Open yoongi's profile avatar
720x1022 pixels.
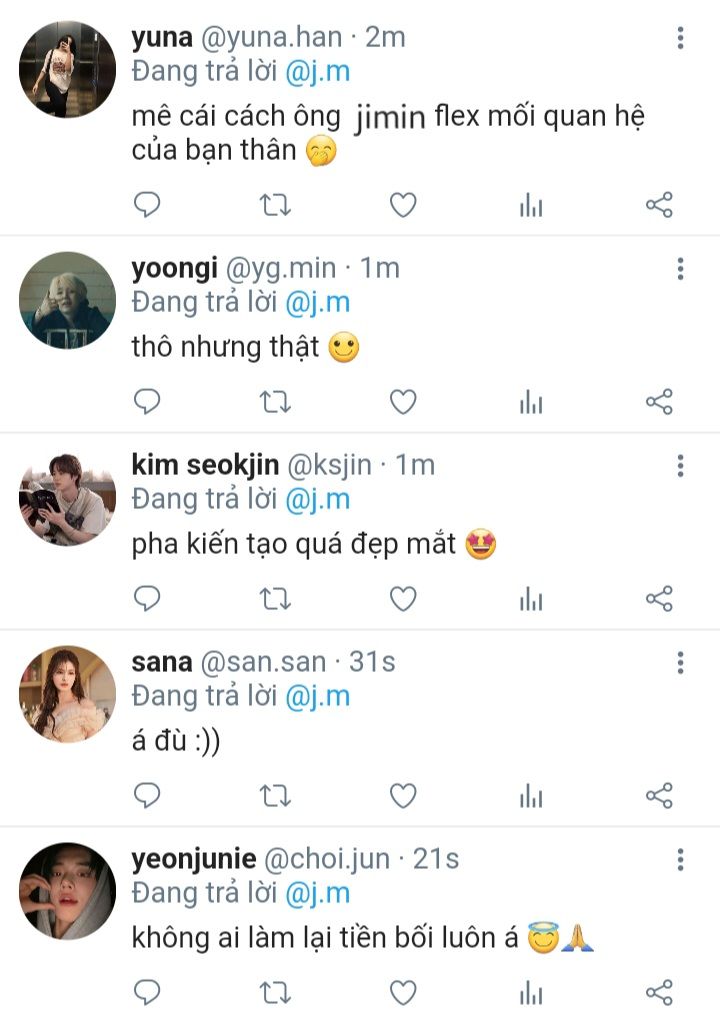(68, 300)
